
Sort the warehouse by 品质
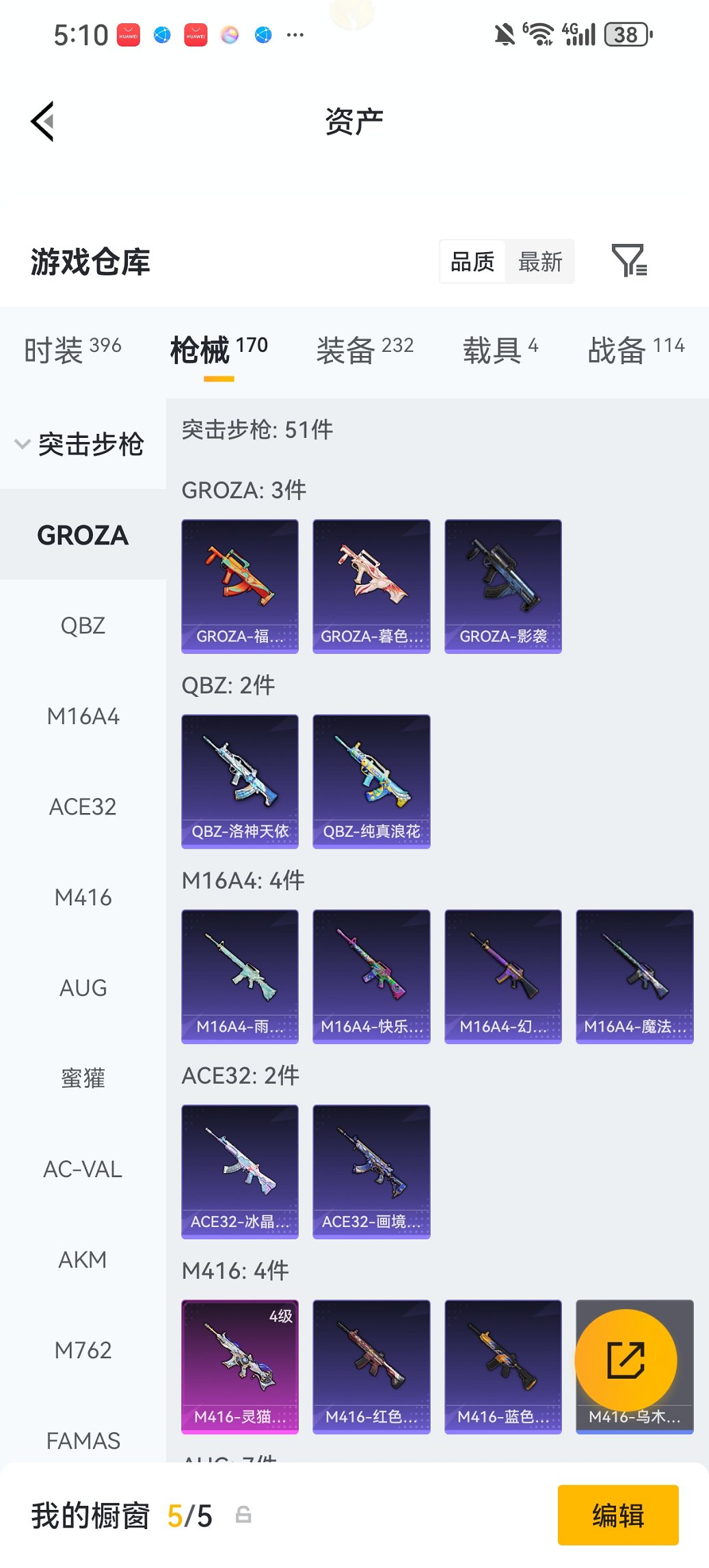pos(472,262)
